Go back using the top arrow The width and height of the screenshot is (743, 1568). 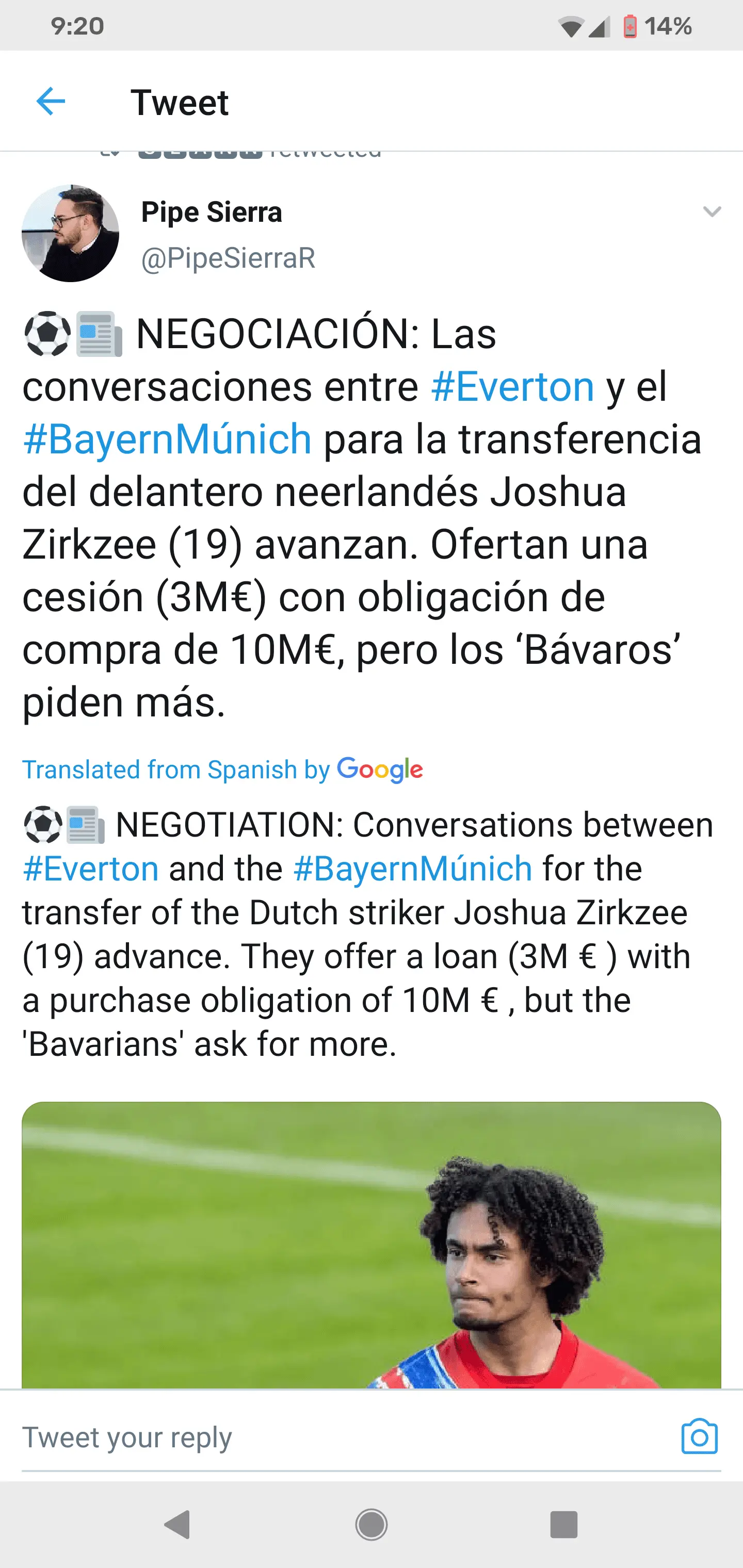(x=51, y=101)
